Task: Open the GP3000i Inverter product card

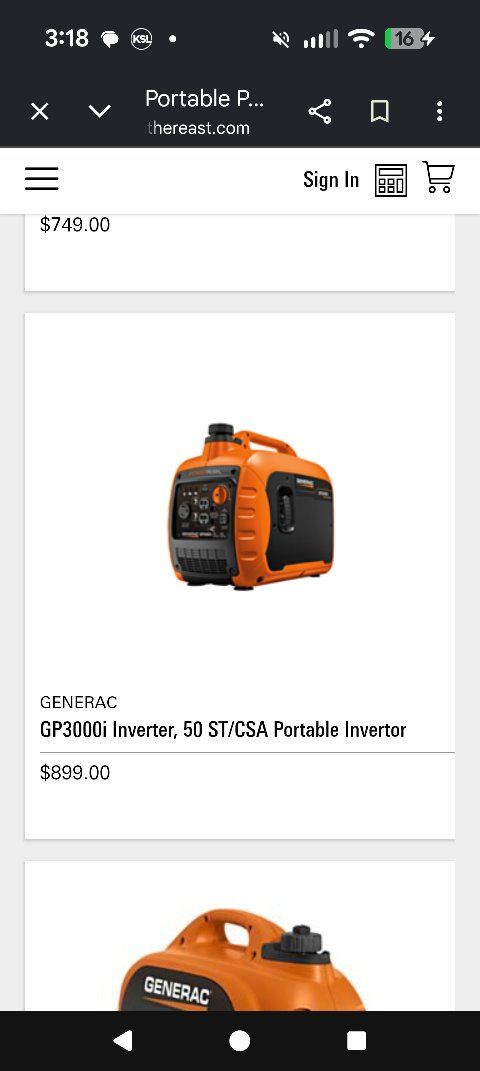Action: 240,576
